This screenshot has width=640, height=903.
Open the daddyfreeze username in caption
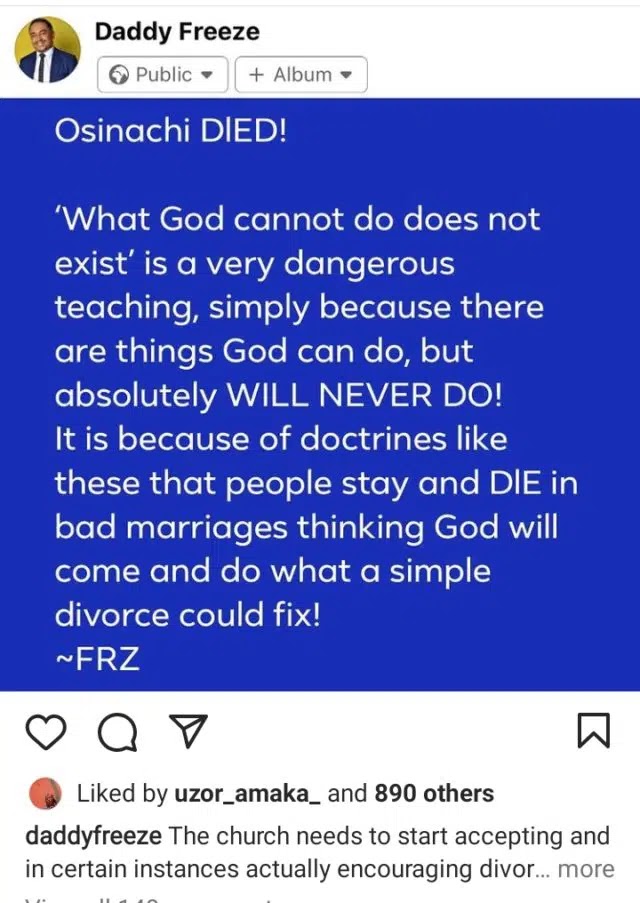[93, 836]
